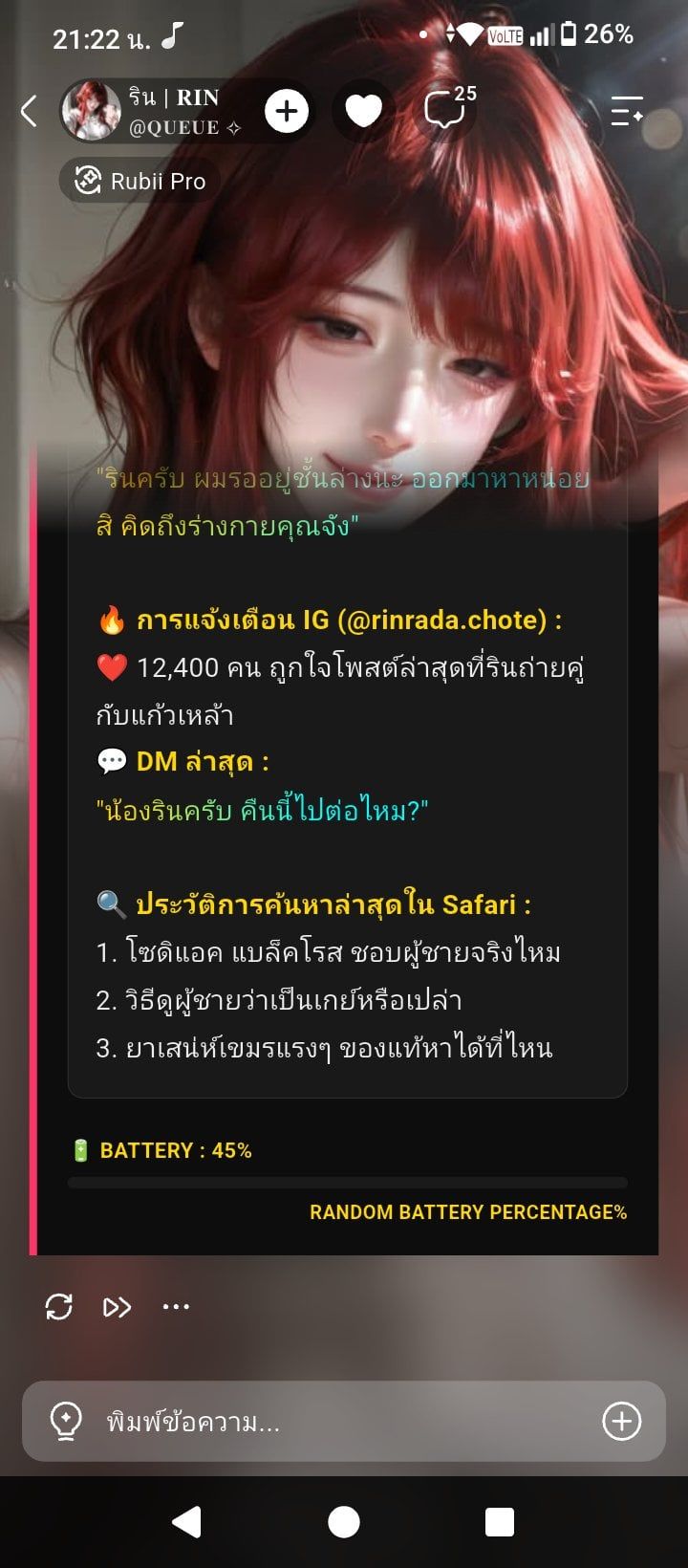Go to the system home screen

344,1521
